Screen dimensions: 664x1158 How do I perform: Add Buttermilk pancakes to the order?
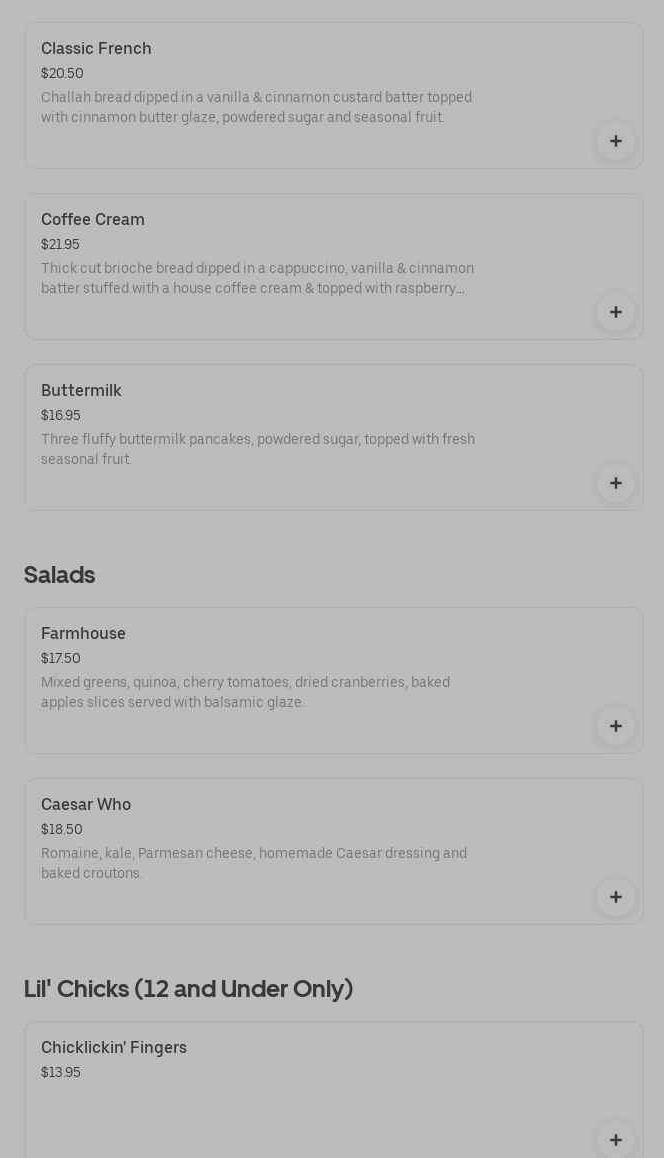click(615, 483)
